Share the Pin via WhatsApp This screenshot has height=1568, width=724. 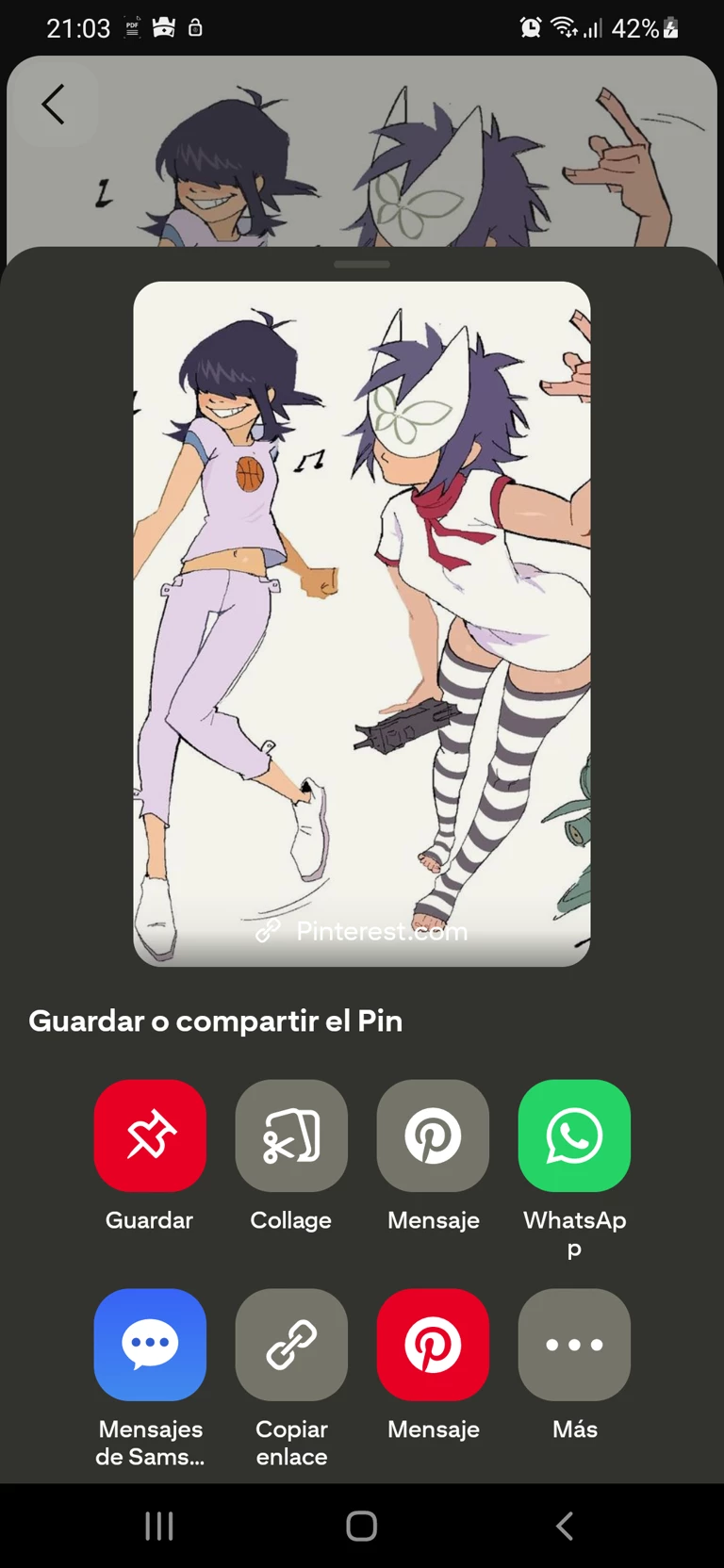574,1135
